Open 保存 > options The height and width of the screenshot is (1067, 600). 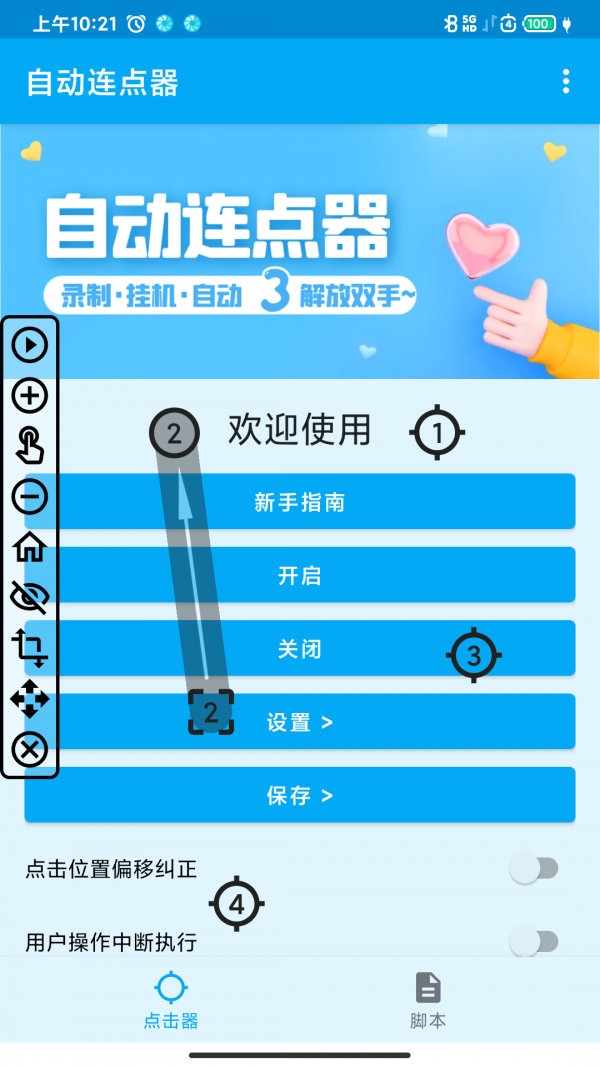coord(300,795)
